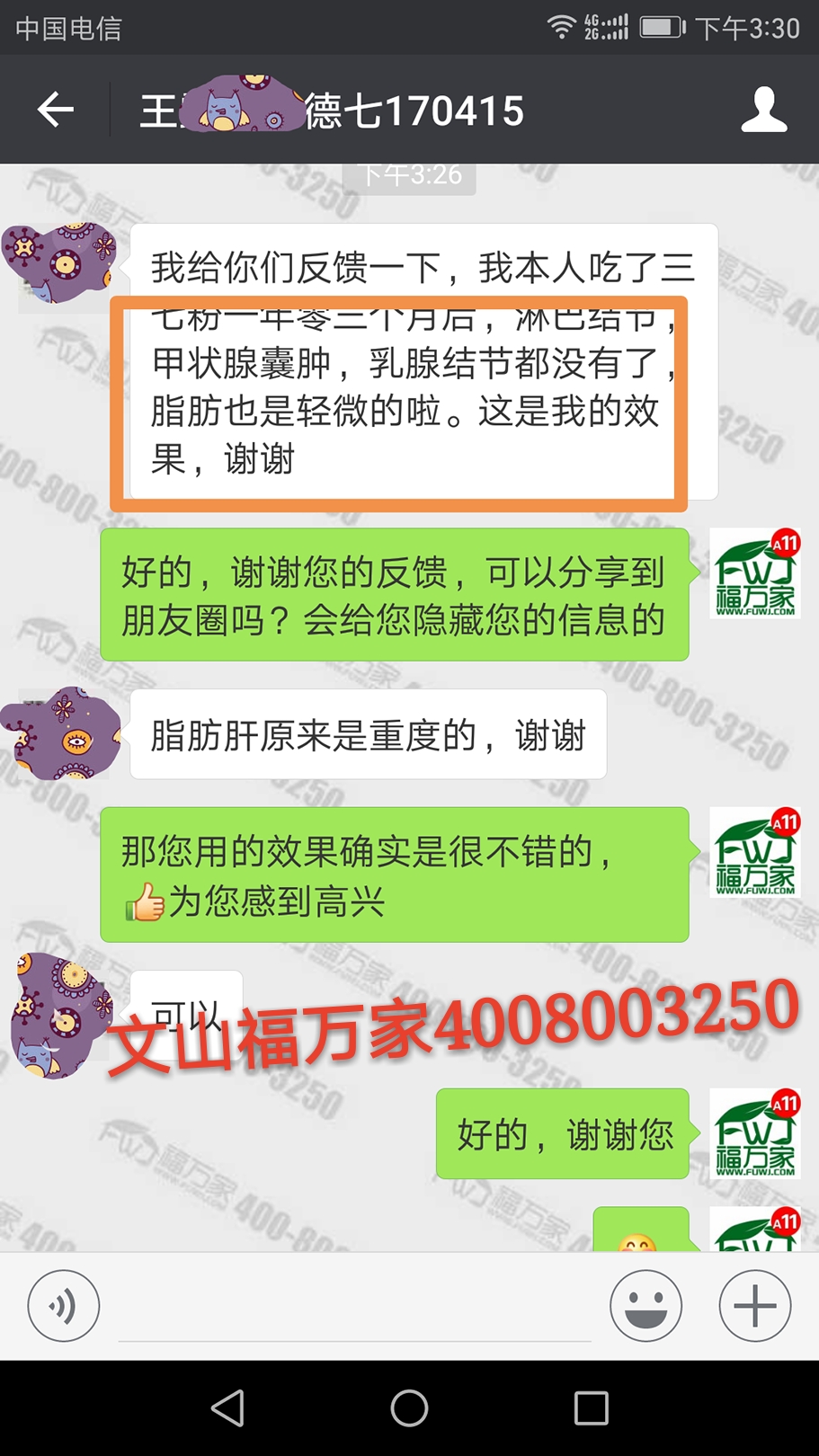Open the recent apps overview

[591, 1407]
